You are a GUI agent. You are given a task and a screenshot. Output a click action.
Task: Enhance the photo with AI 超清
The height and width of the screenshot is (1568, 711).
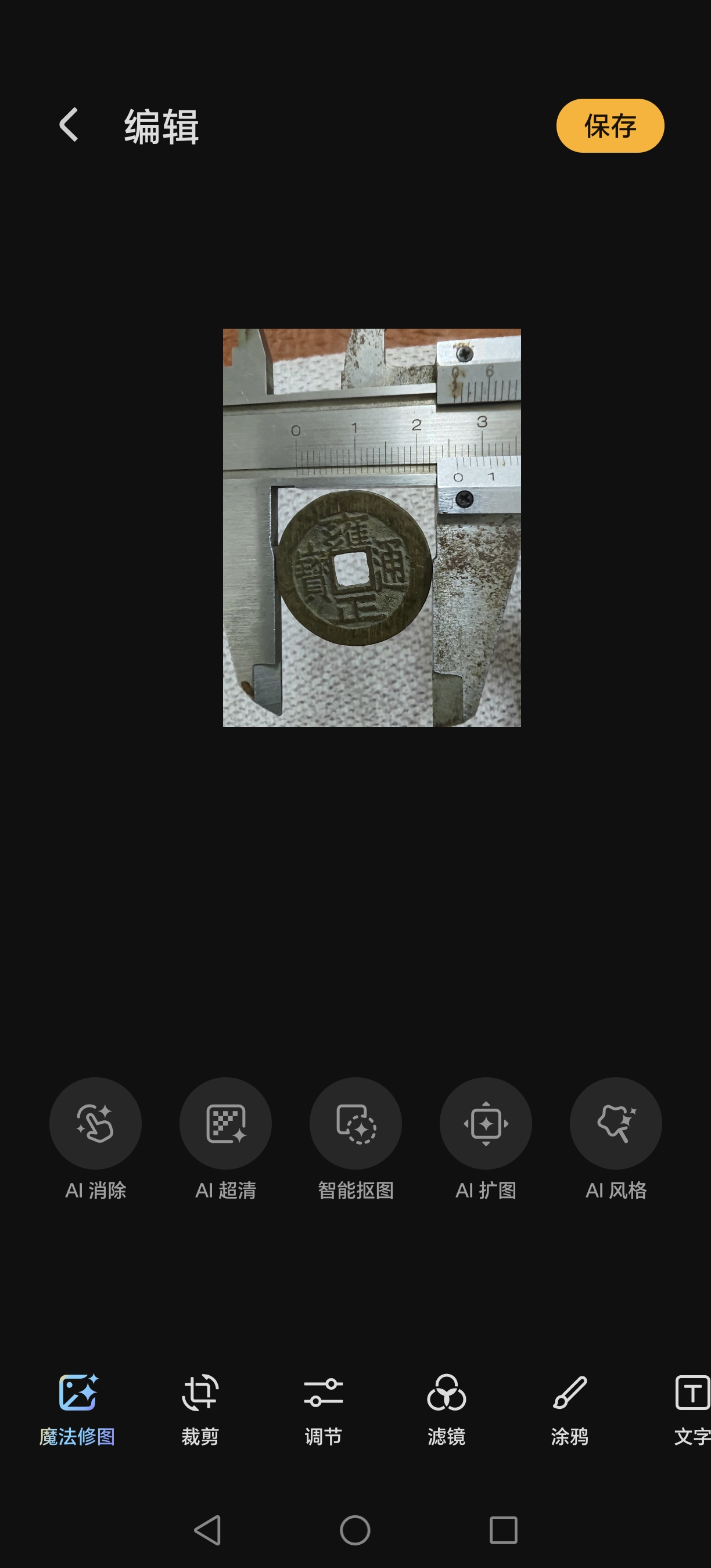[225, 1124]
